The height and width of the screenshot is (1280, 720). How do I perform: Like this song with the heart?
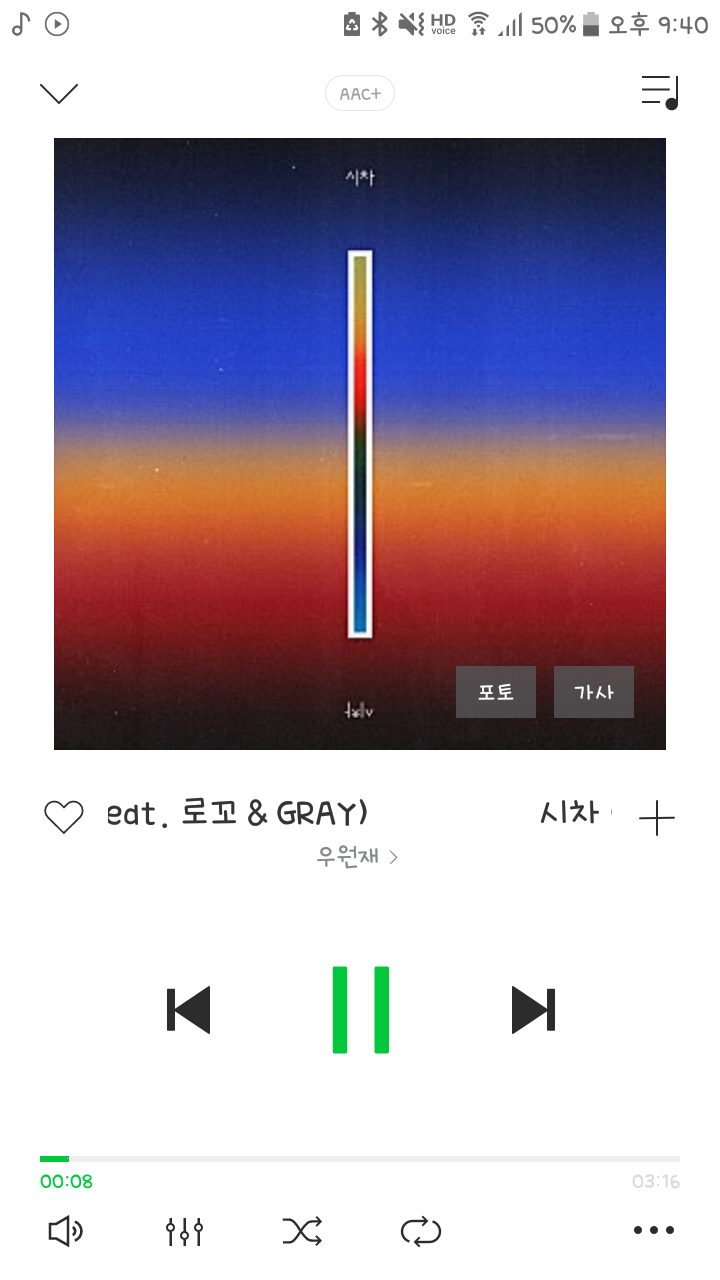(x=64, y=817)
